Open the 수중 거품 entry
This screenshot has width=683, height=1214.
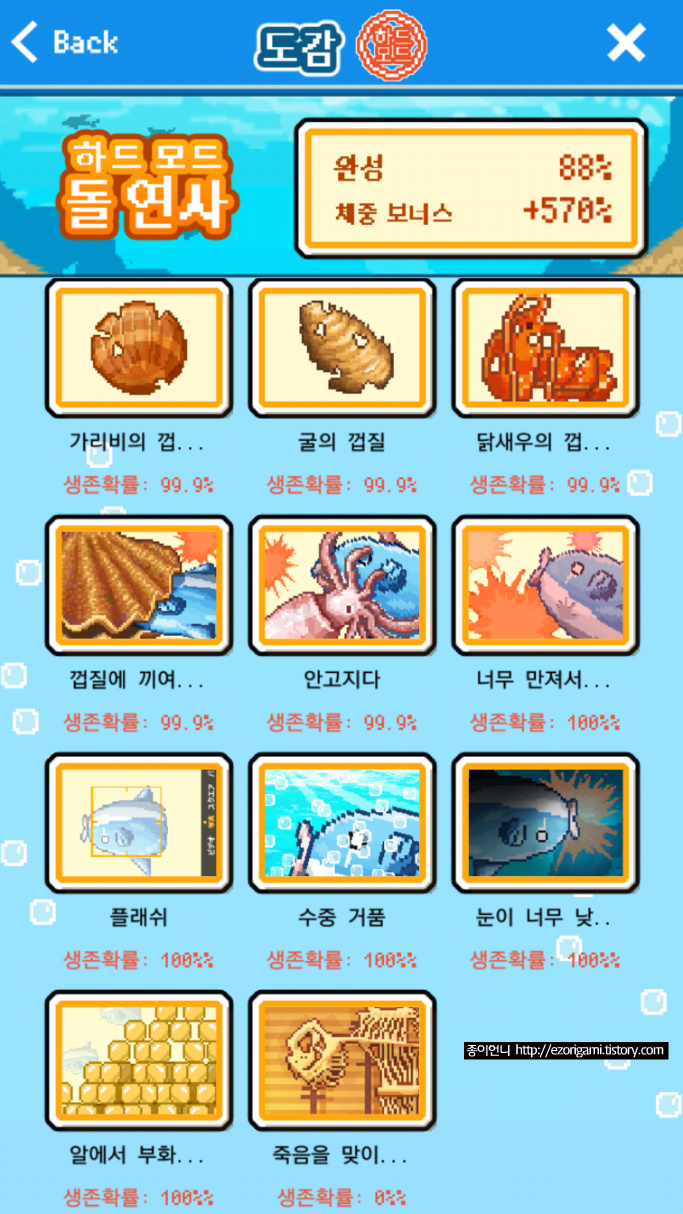pyautogui.click(x=342, y=823)
